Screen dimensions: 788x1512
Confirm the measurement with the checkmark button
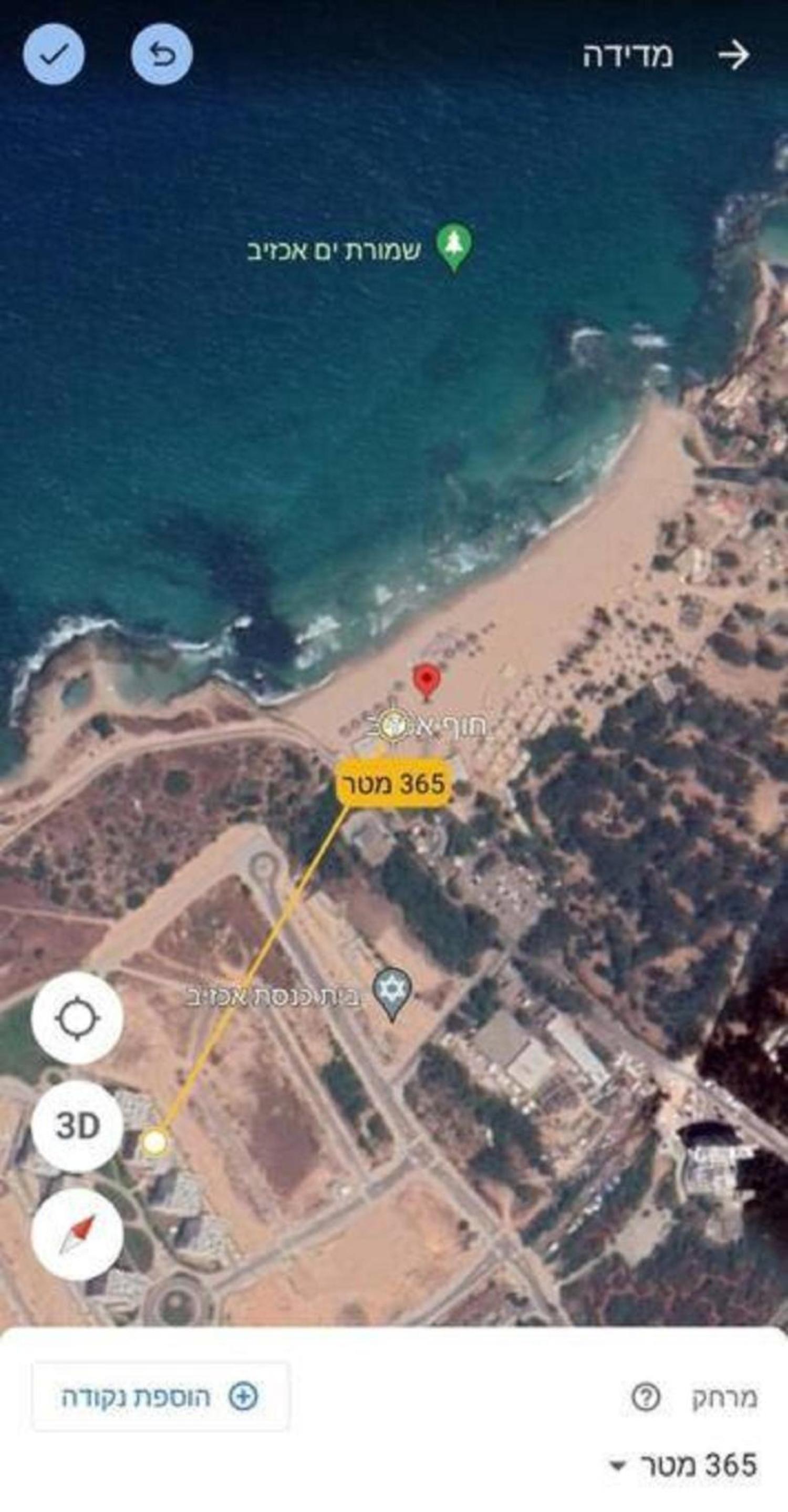54,55
